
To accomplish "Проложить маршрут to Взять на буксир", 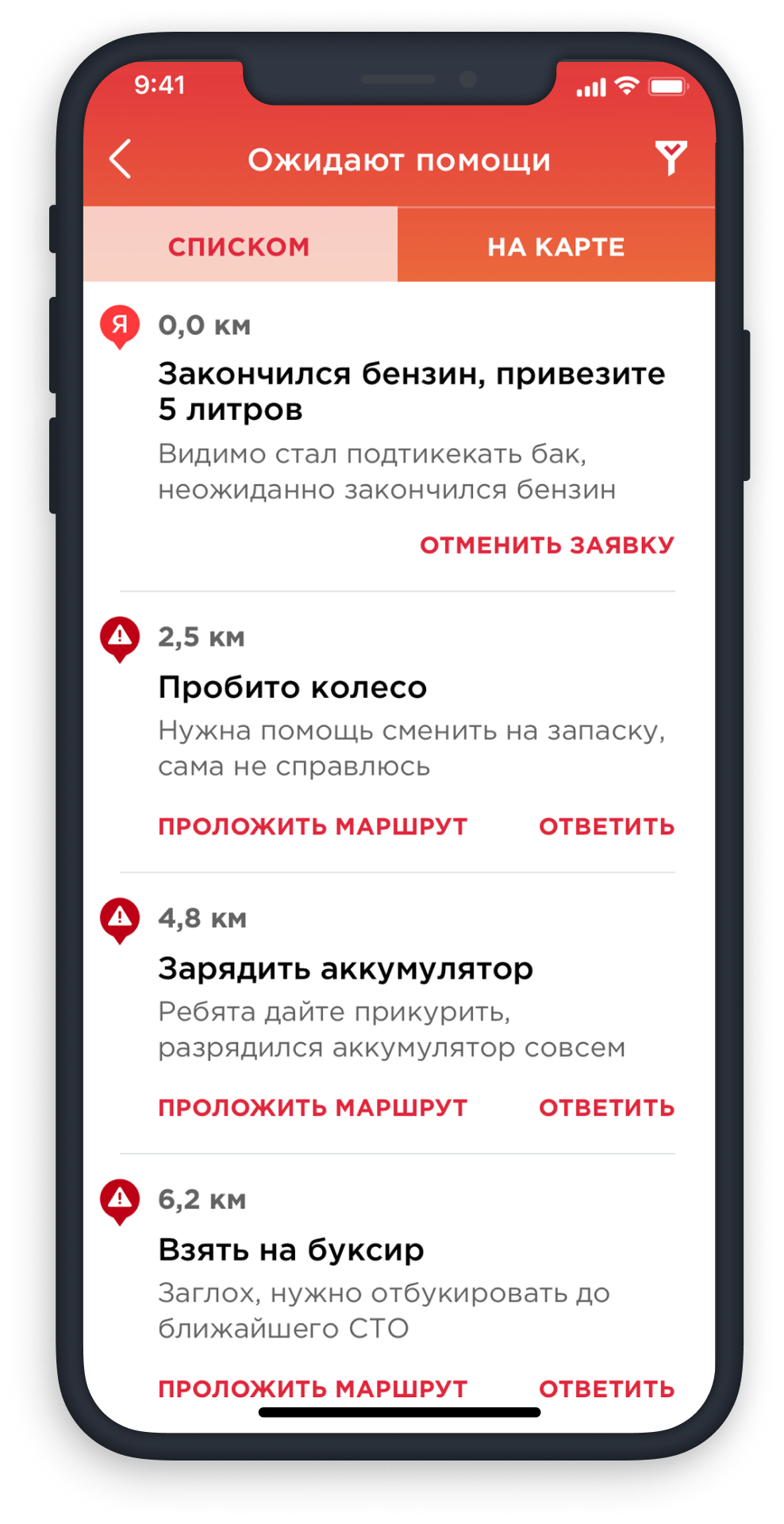I will [x=313, y=1388].
